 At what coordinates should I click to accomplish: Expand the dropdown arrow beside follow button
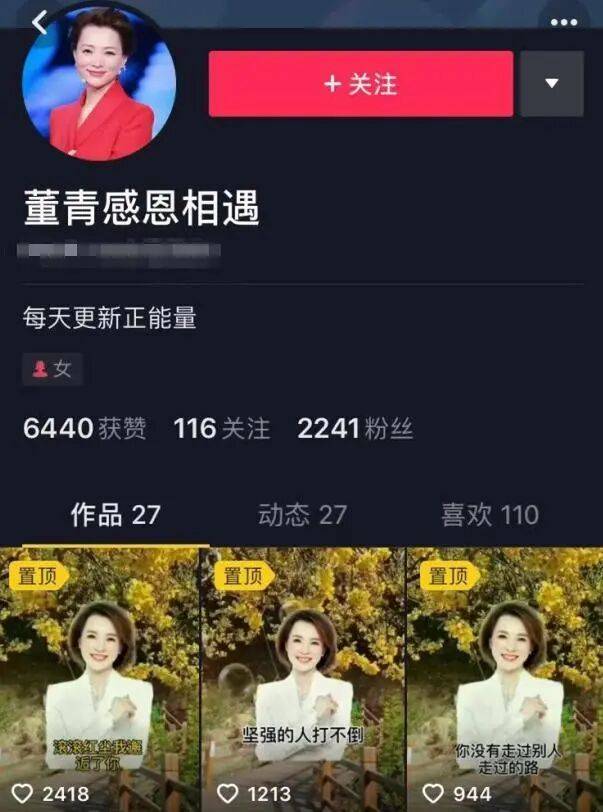point(551,84)
